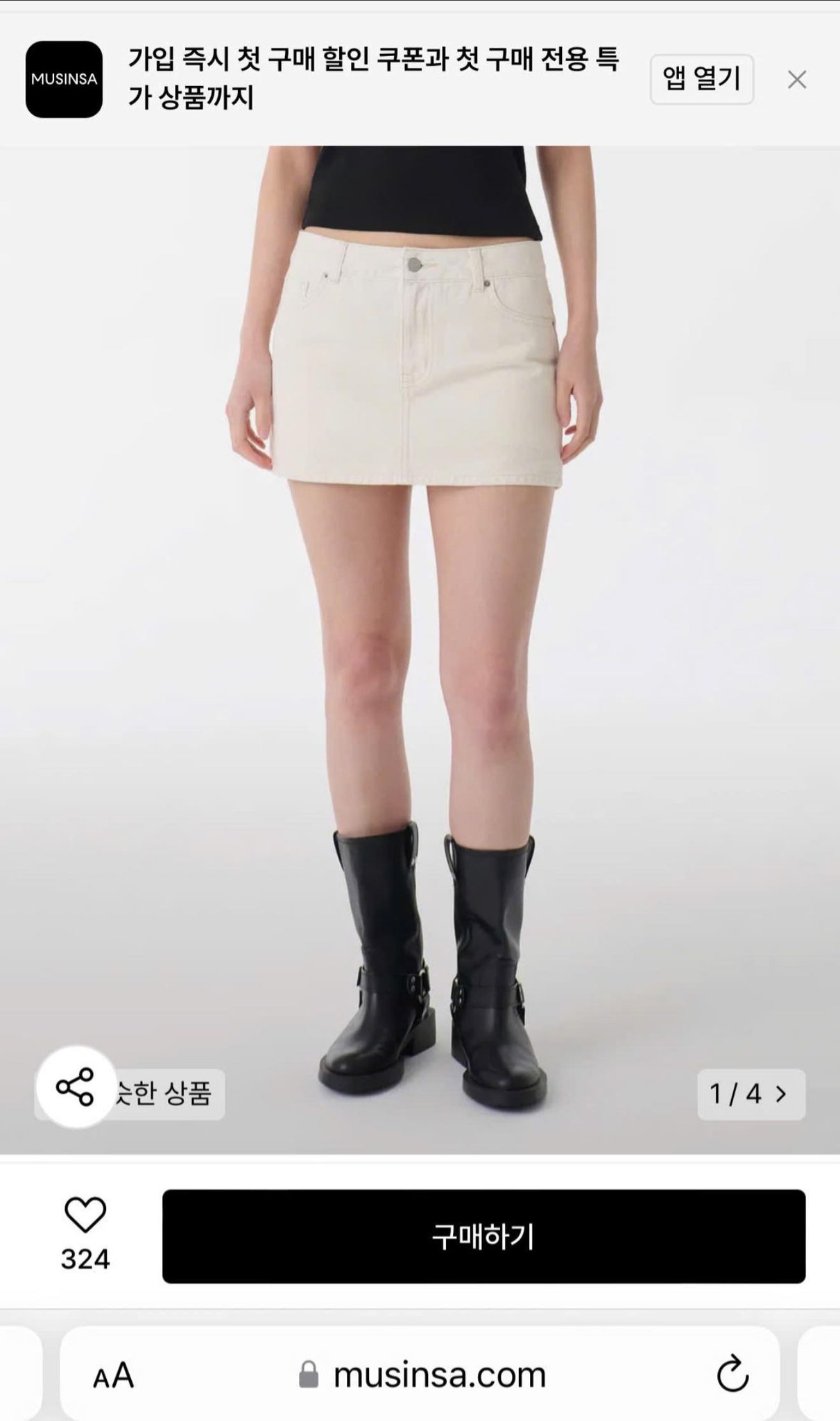Open the browser AA text settings

pyautogui.click(x=113, y=1375)
